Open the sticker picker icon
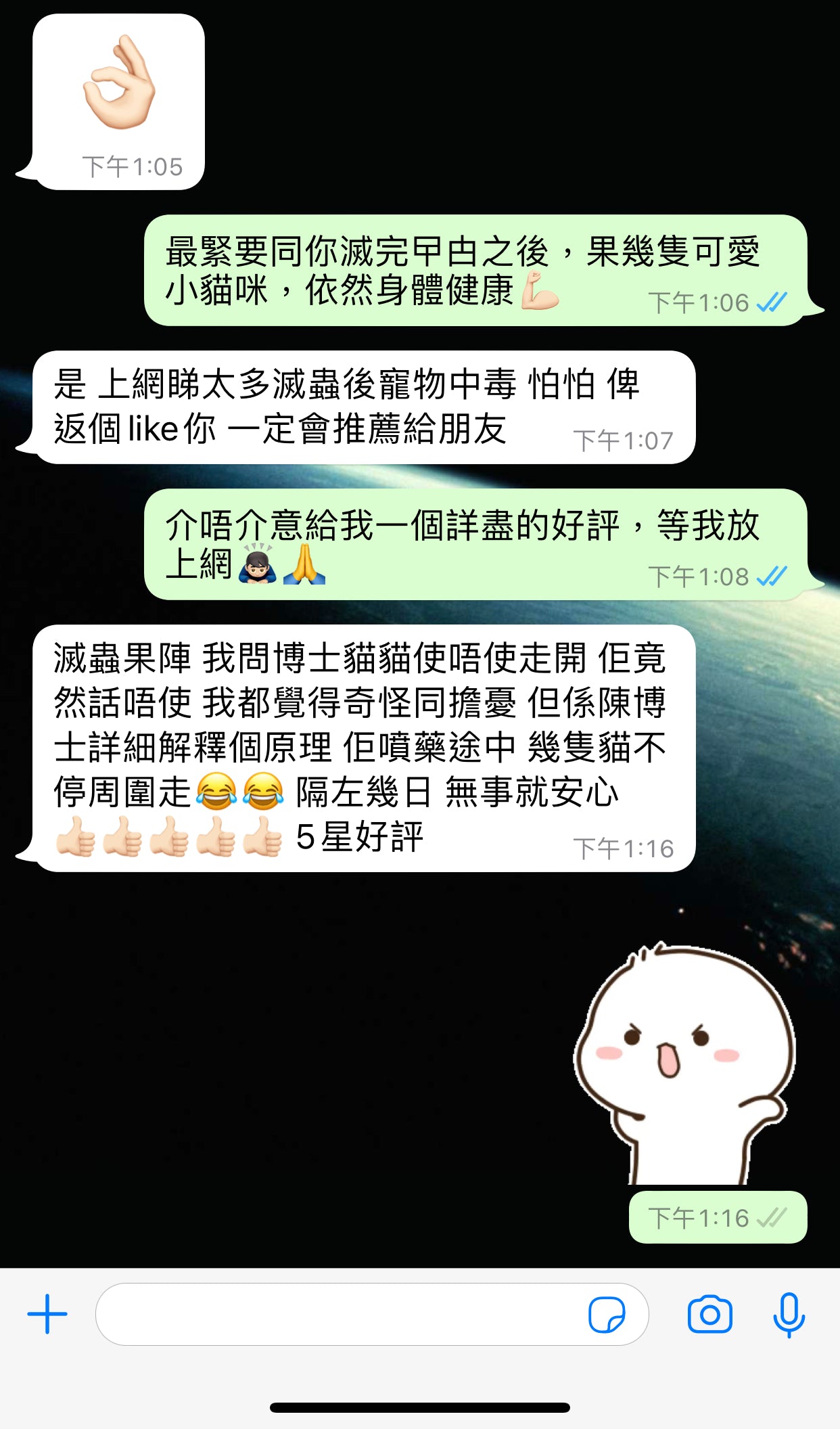The height and width of the screenshot is (1429, 840). pos(607,1315)
